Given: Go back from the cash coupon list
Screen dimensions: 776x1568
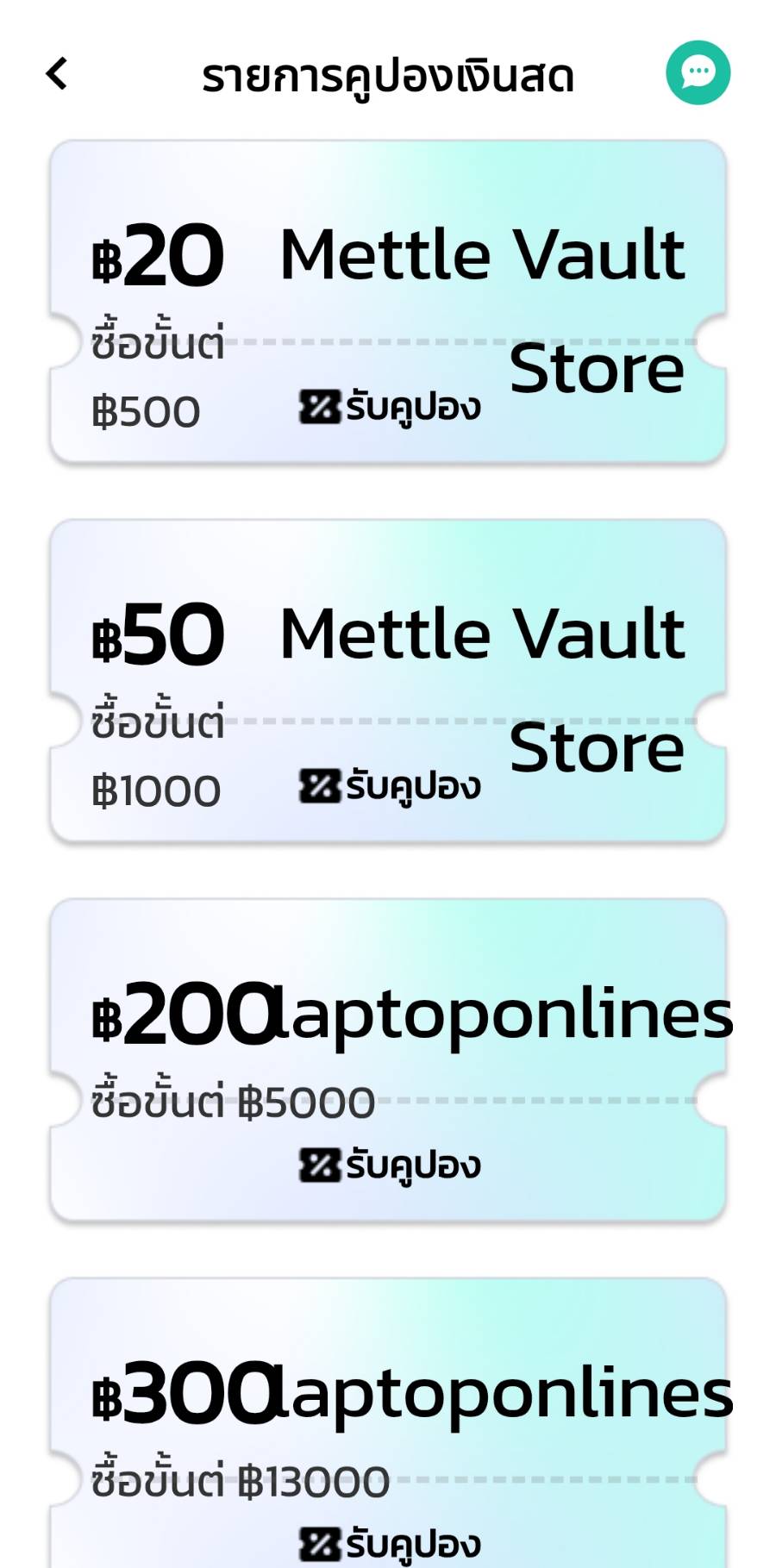Looking at the screenshot, I should [x=57, y=74].
